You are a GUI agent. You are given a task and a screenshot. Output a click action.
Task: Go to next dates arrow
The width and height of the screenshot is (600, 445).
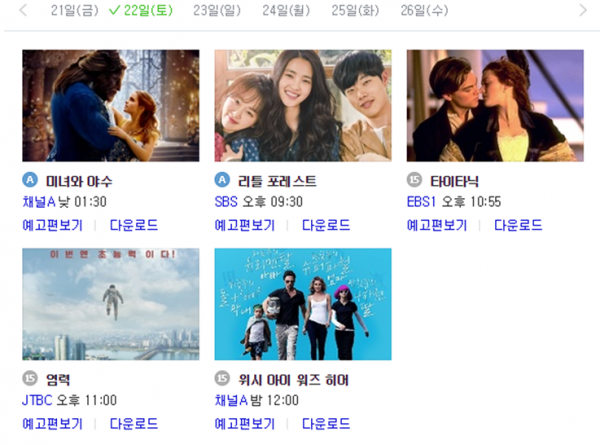click(x=583, y=11)
